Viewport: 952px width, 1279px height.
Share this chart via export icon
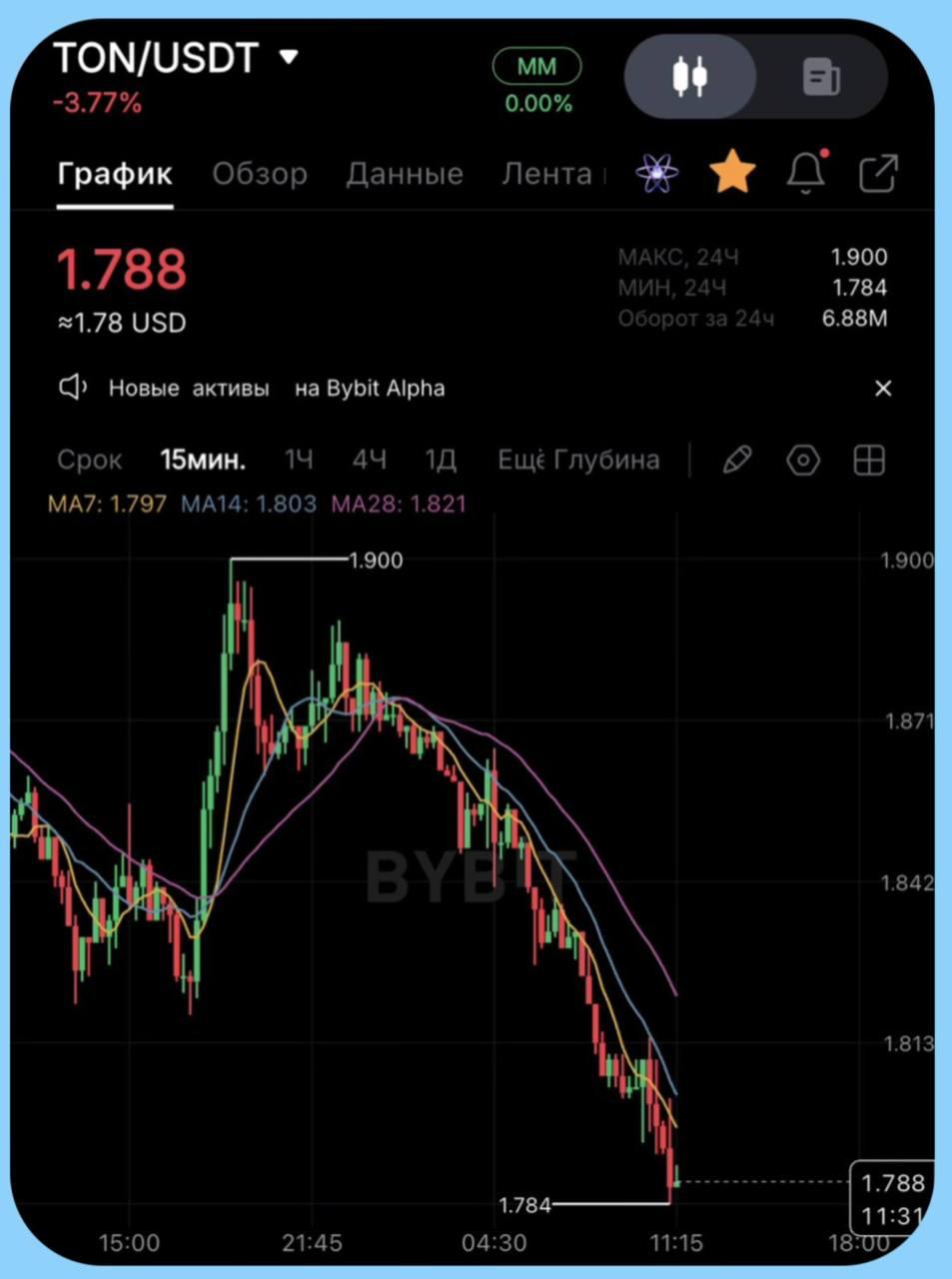coord(879,174)
